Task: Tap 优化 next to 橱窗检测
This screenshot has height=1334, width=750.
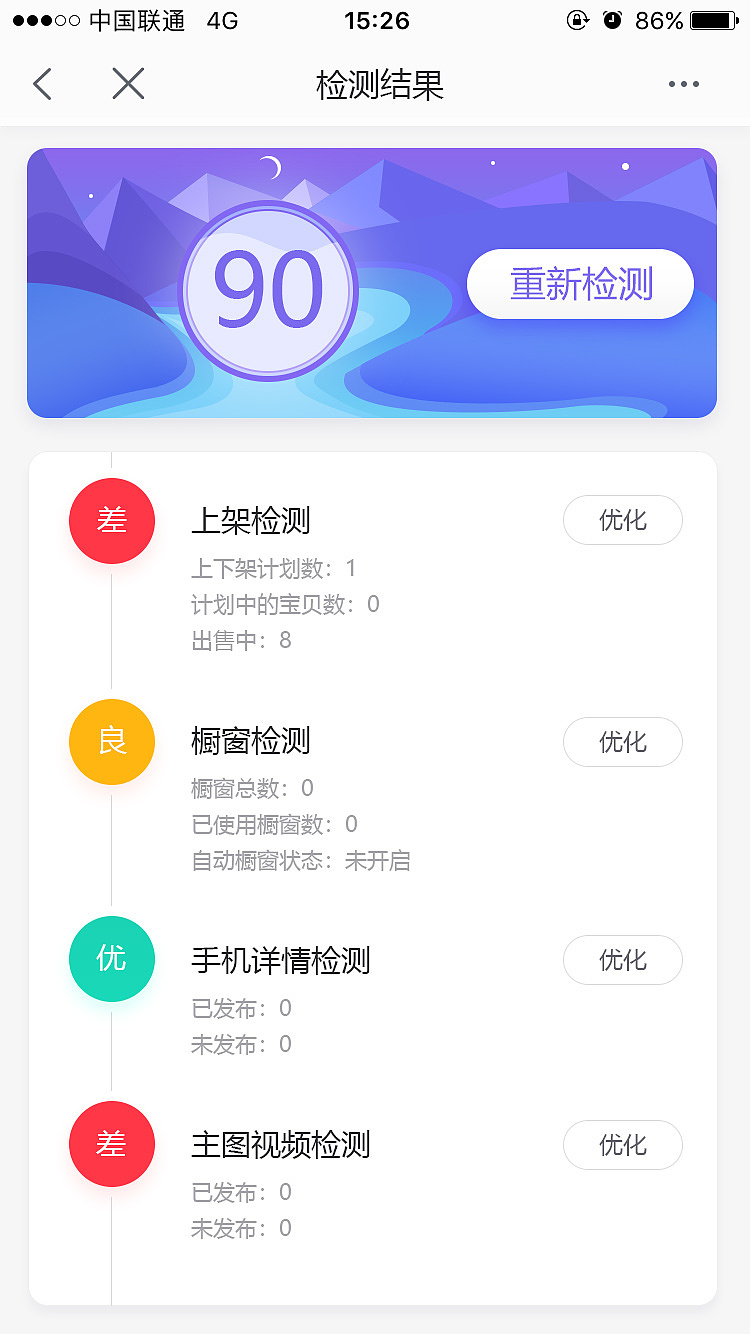Action: pos(622,742)
